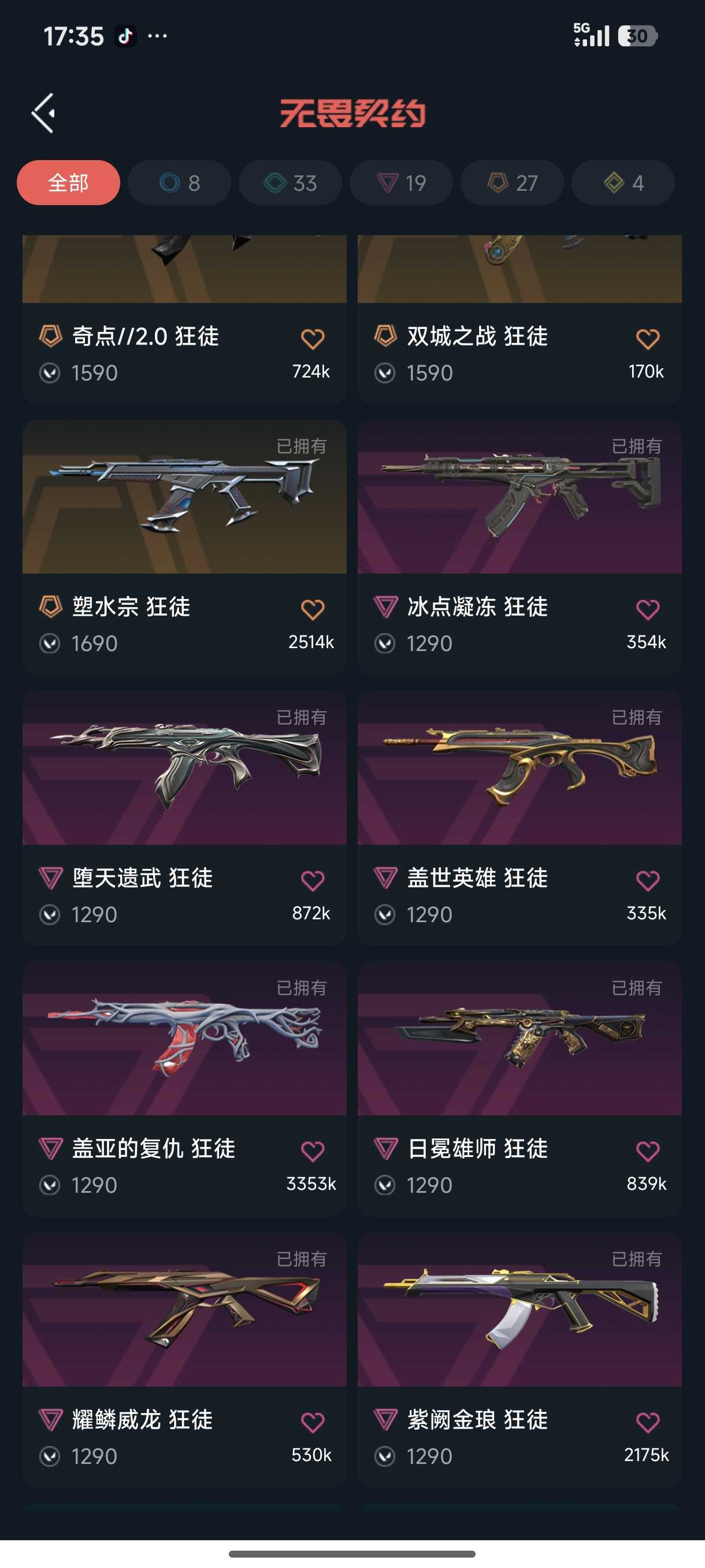Like the 奇点//2.0 狂徒 skin
Screen dimensions: 705x1568
tap(313, 338)
